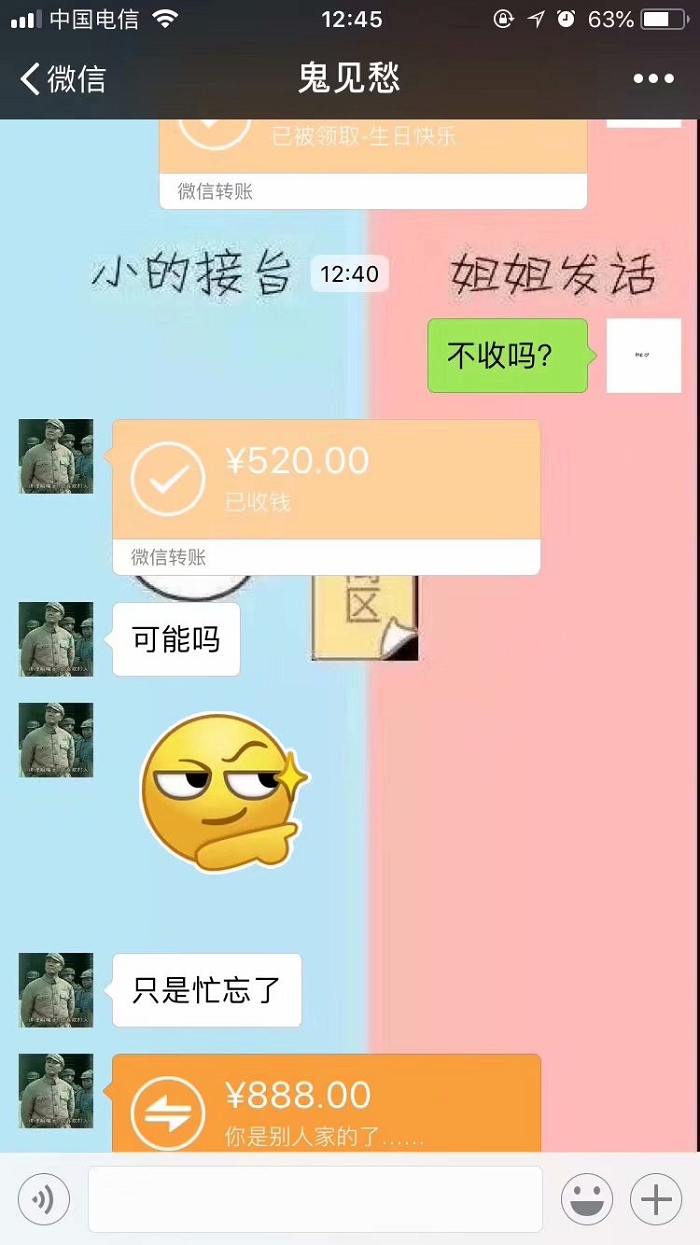Open my own avatar beside 不收吗?
The image size is (700, 1245).
click(x=643, y=356)
